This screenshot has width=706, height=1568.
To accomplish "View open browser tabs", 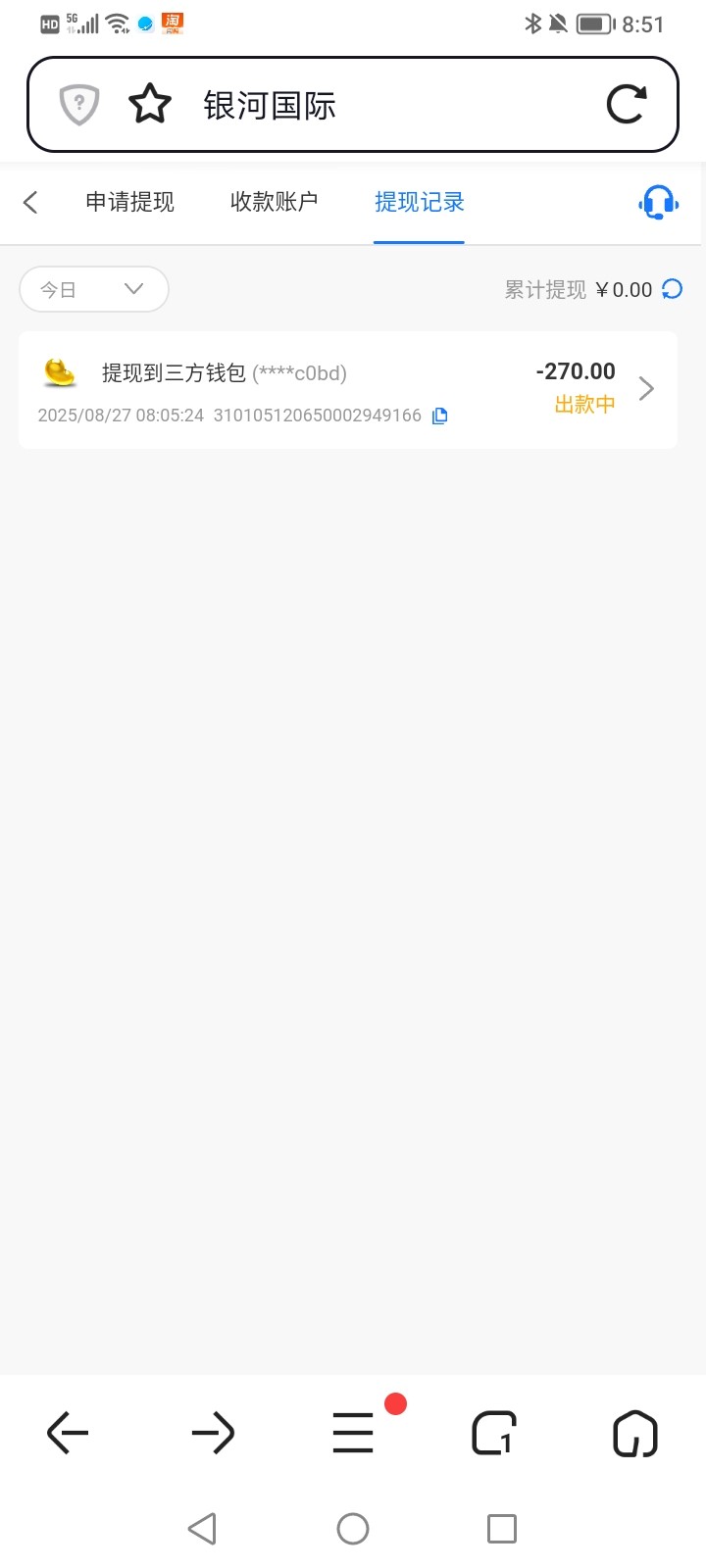I will pyautogui.click(x=494, y=1434).
